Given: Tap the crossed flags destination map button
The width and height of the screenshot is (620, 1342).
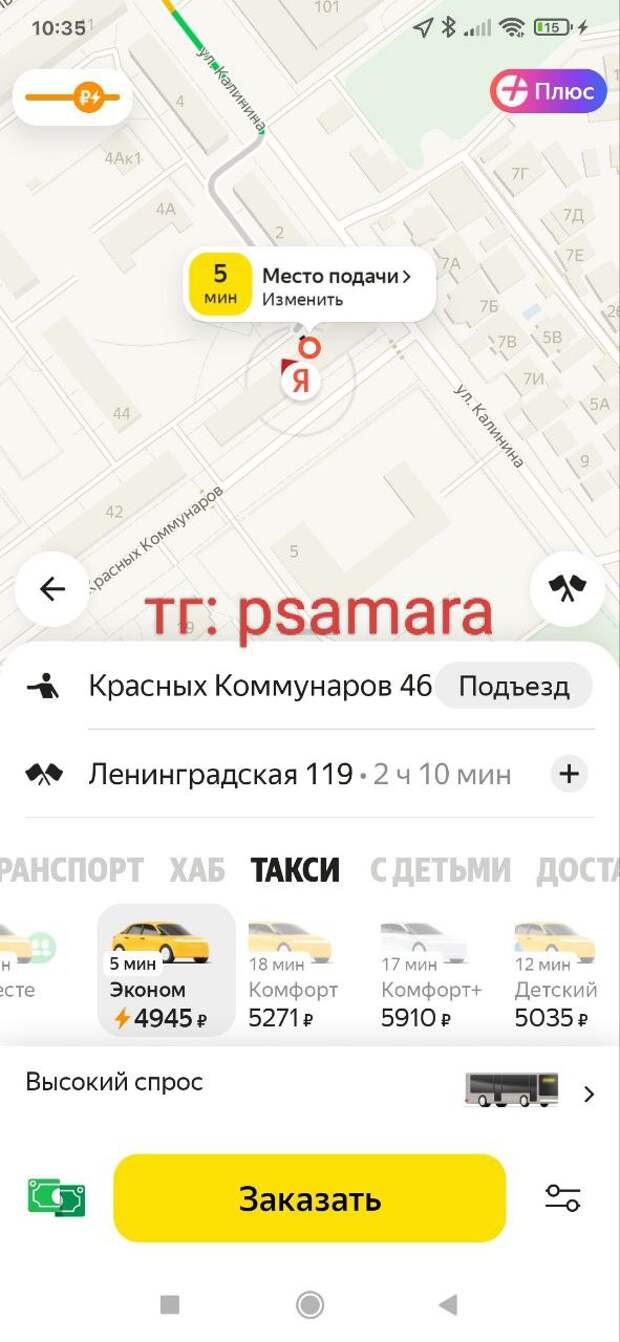Looking at the screenshot, I should (568, 589).
